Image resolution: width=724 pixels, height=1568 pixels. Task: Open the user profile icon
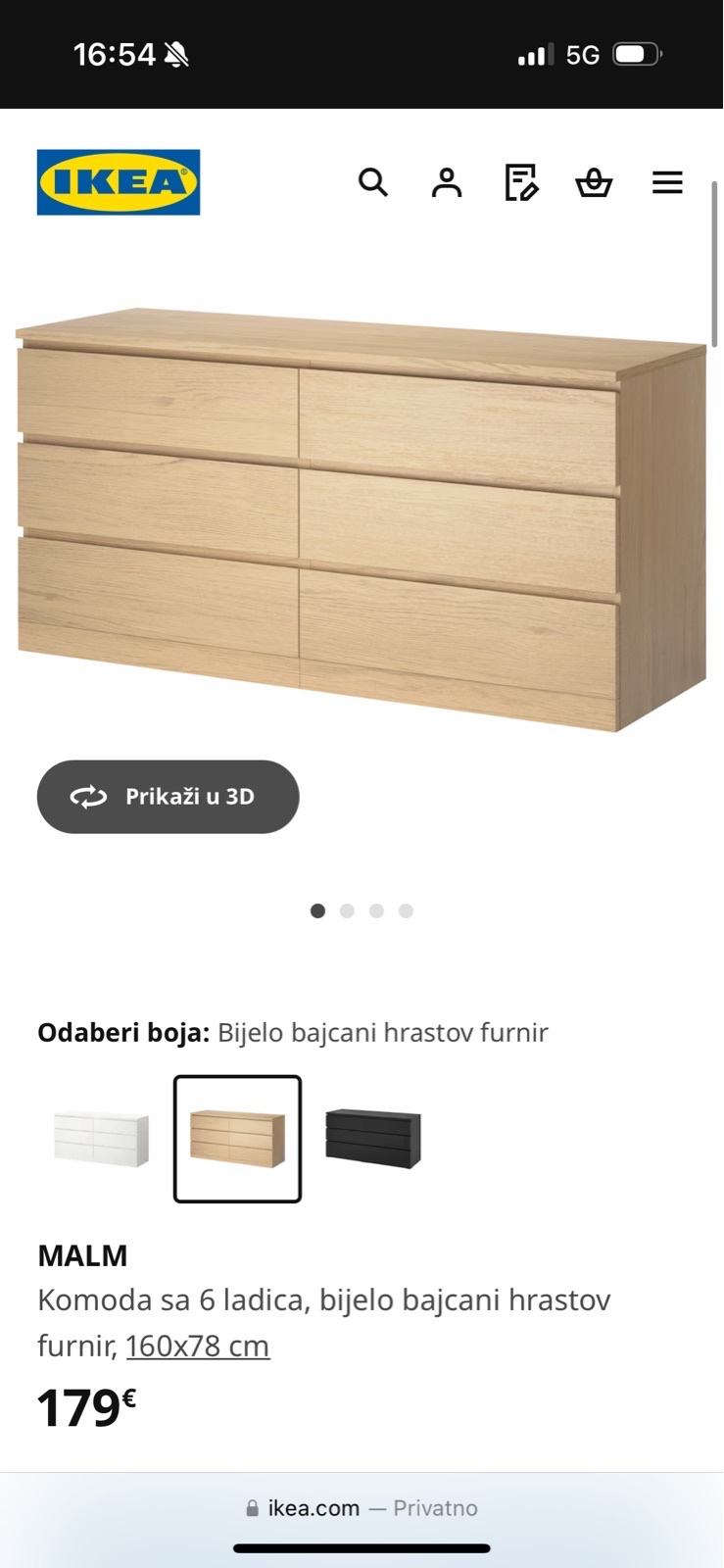point(447,182)
